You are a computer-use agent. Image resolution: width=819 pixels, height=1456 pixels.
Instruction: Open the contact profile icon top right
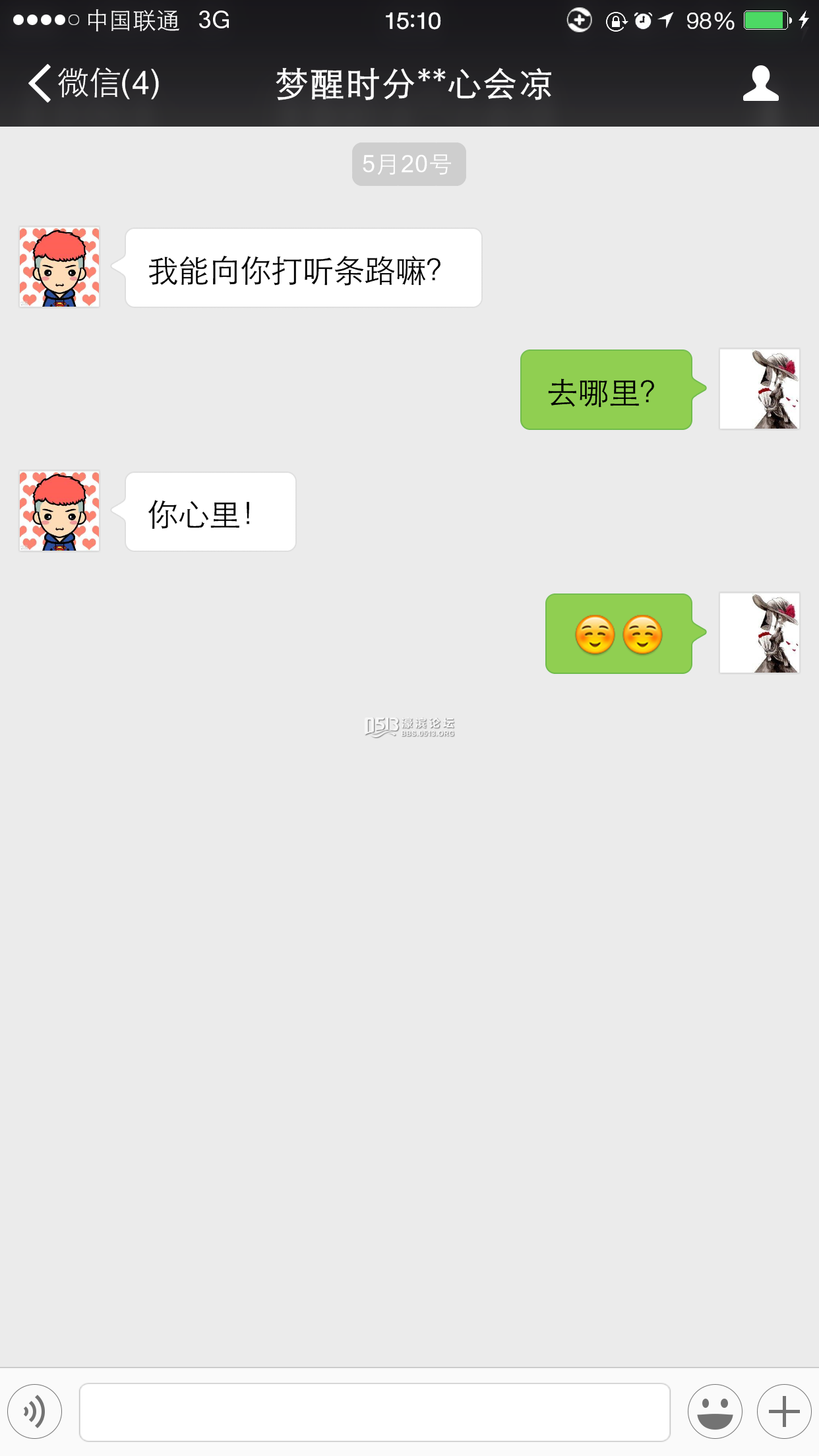760,84
